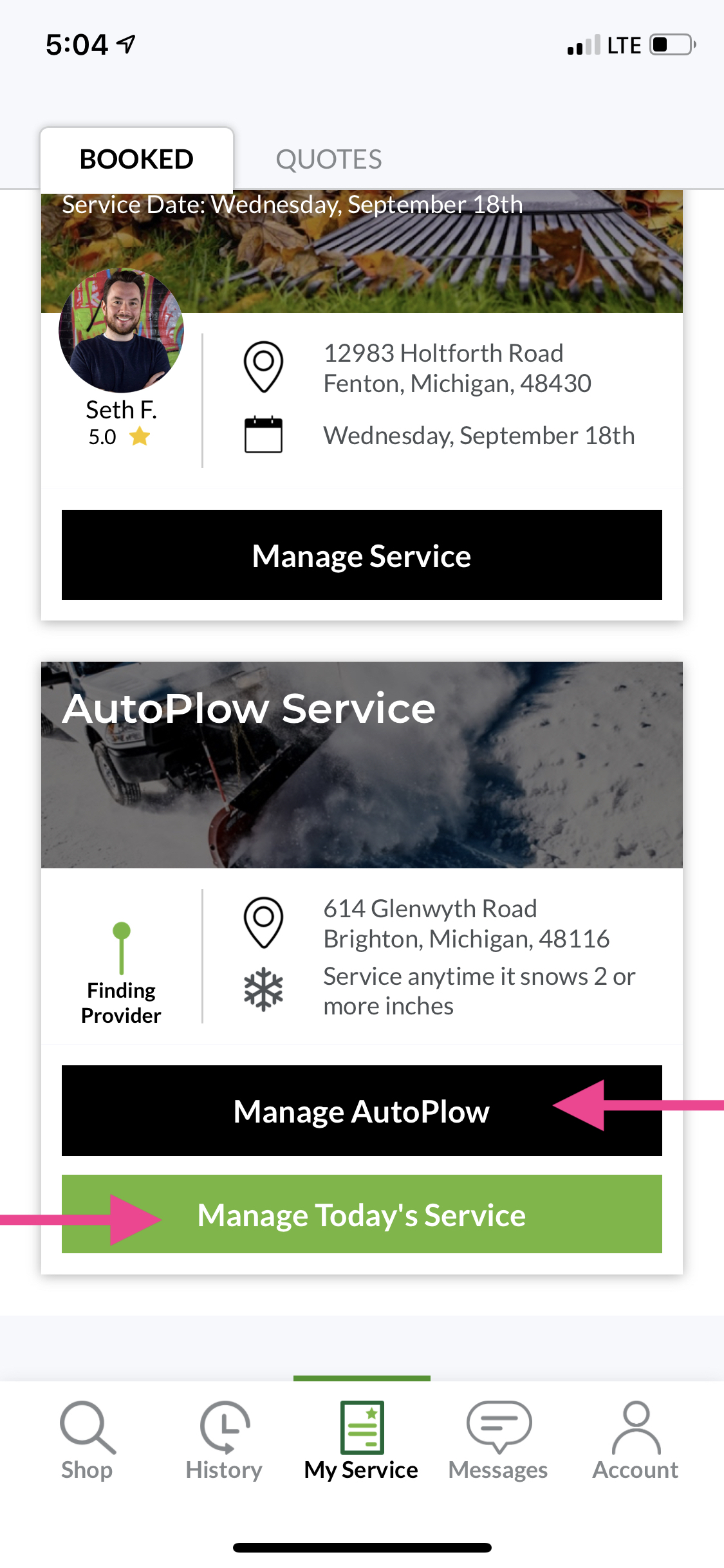Viewport: 724px width, 1568px height.
Task: Select the BOOKED tab
Action: coord(136,159)
